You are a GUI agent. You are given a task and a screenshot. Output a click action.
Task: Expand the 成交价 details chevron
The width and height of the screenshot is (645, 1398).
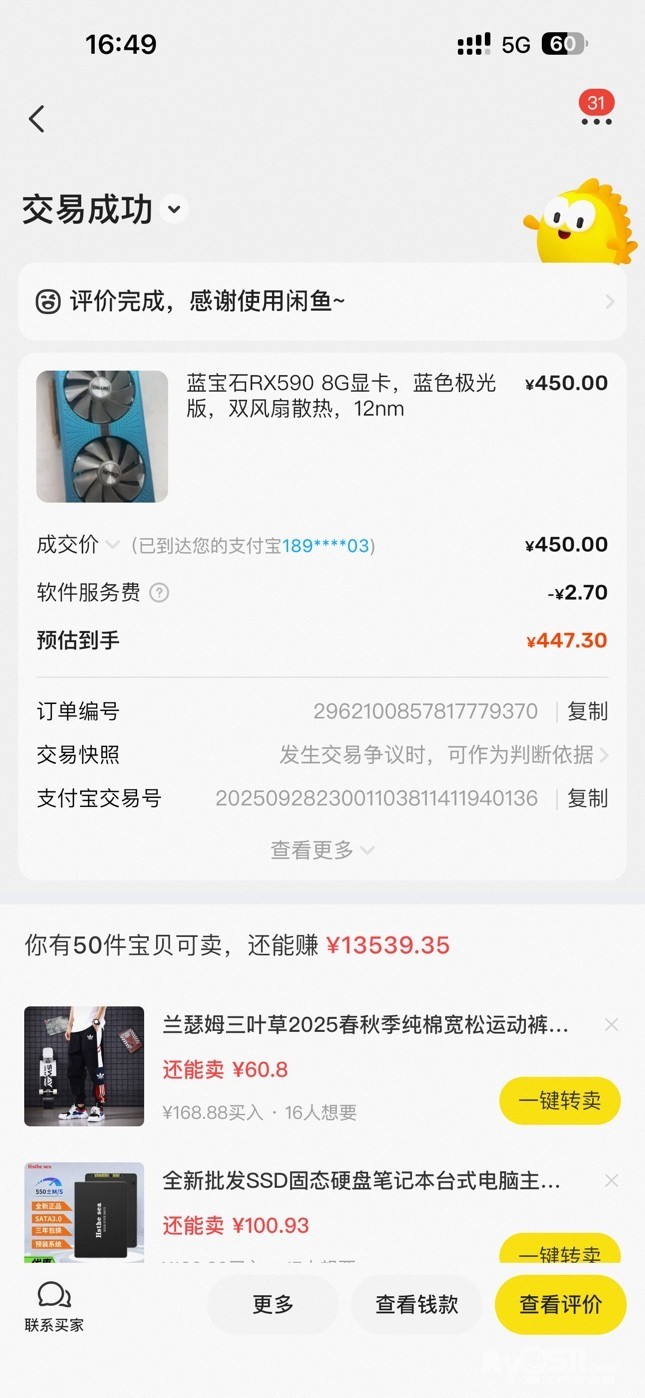point(113,545)
